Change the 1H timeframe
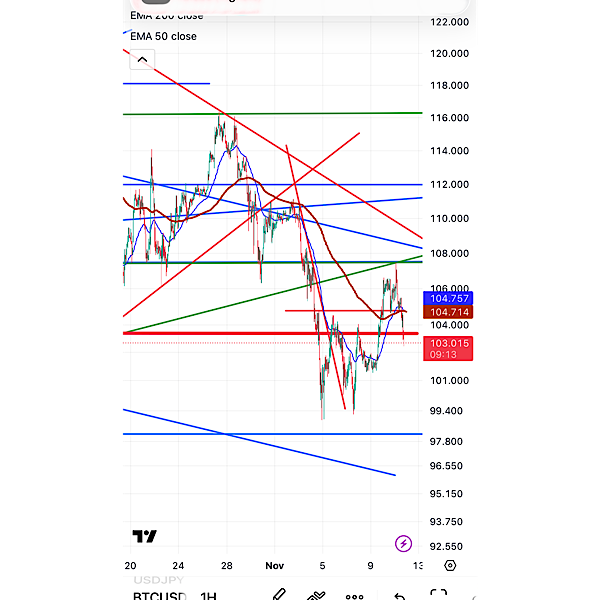600x600 pixels. [x=207, y=596]
